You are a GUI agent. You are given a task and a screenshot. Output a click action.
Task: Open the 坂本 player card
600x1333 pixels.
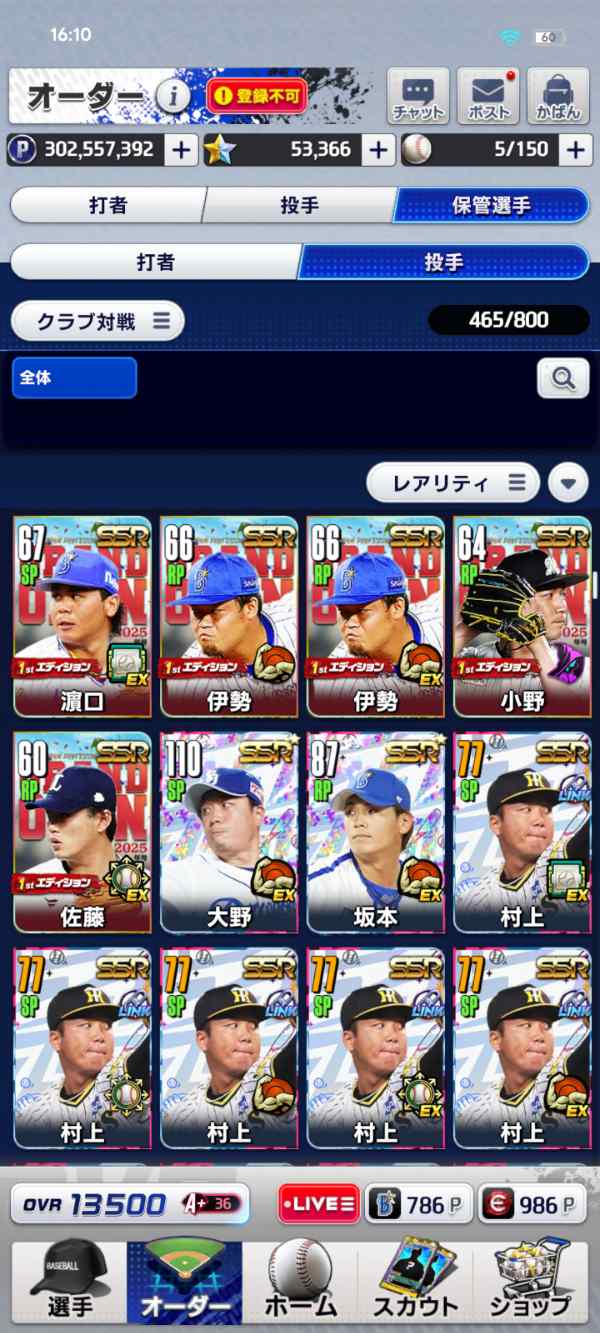click(374, 832)
